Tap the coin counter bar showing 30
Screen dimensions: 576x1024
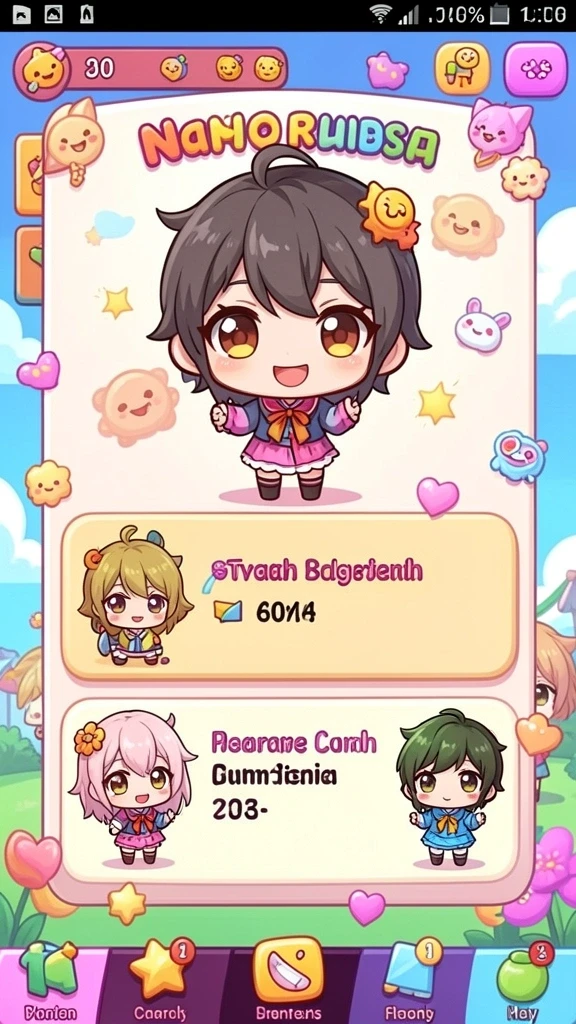pos(152,68)
